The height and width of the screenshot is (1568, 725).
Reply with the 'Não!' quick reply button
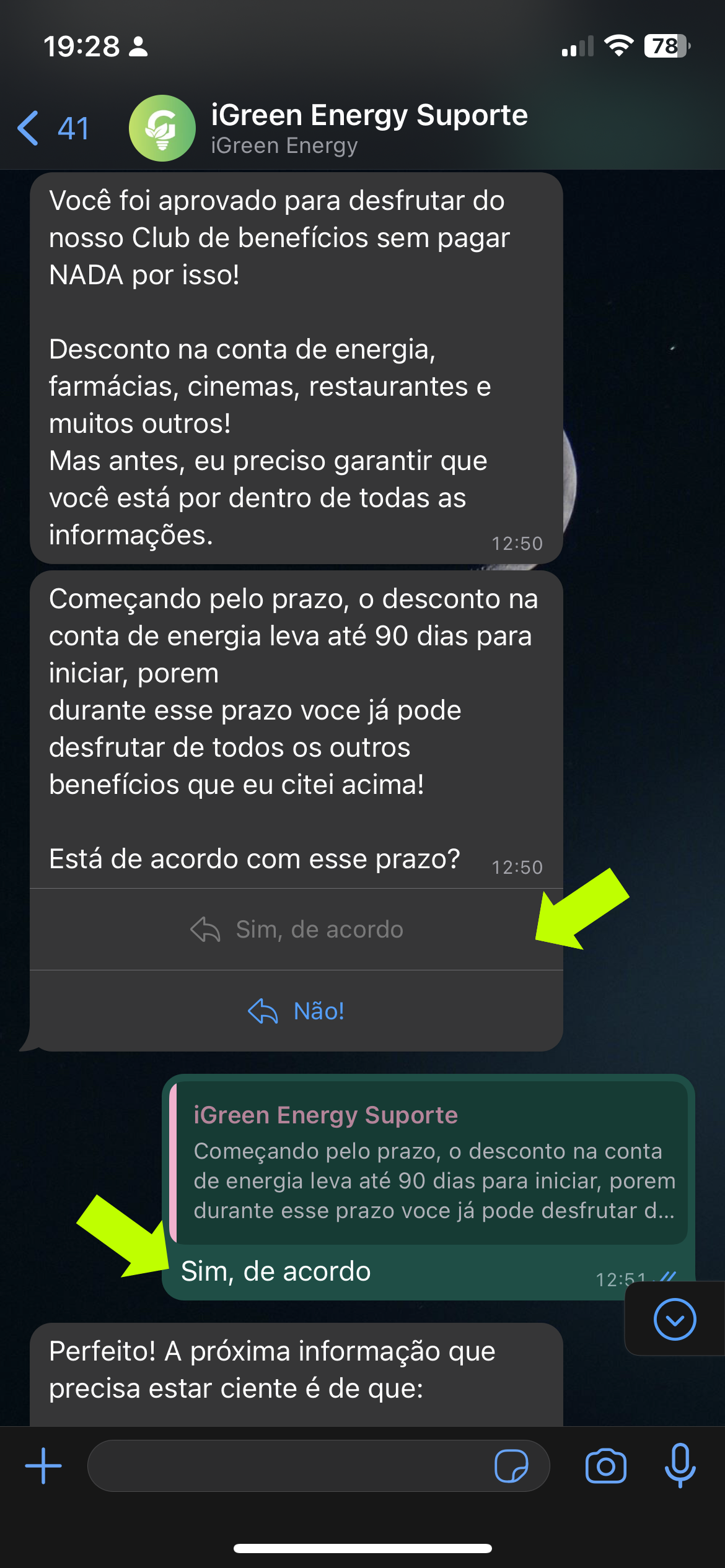pyautogui.click(x=296, y=1011)
